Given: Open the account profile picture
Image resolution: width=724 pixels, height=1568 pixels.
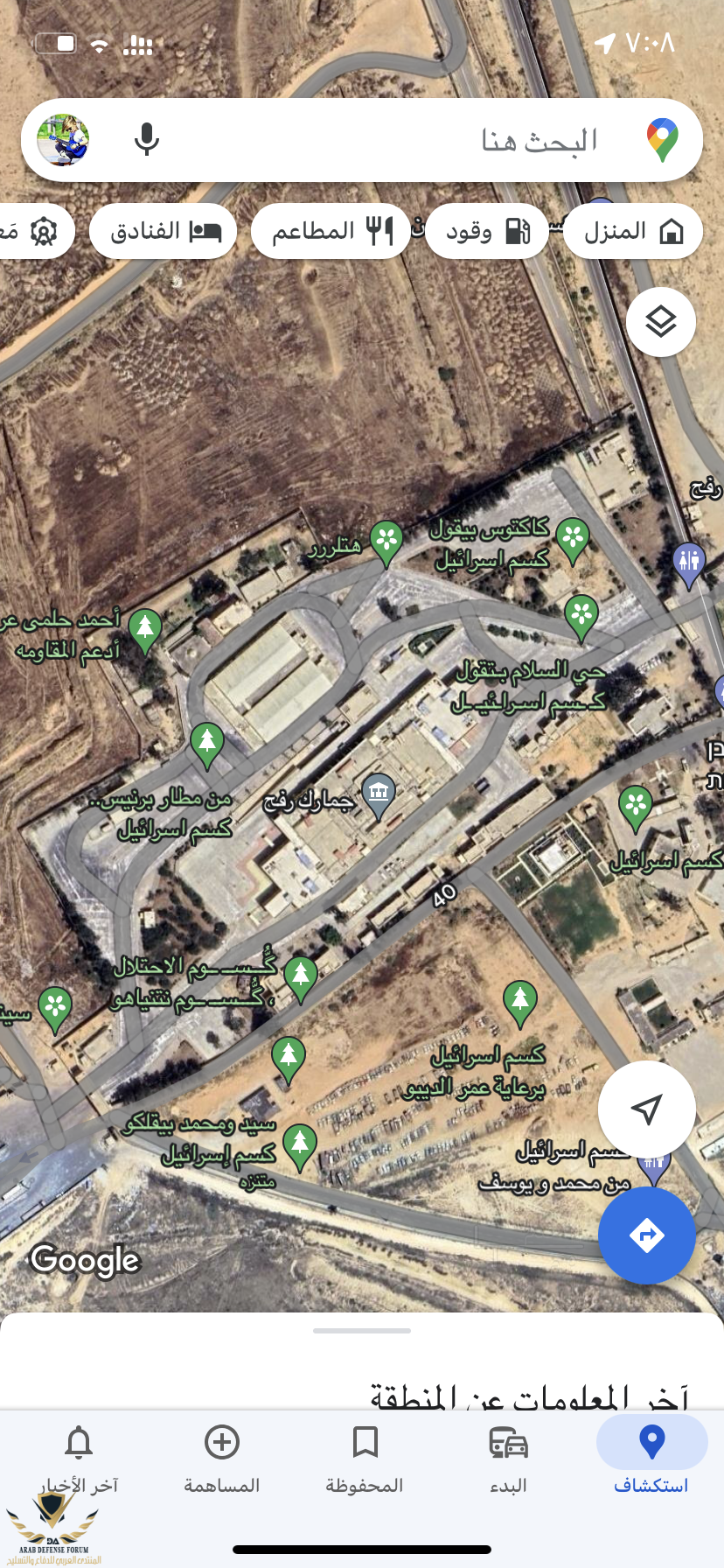Looking at the screenshot, I should coord(63,140).
